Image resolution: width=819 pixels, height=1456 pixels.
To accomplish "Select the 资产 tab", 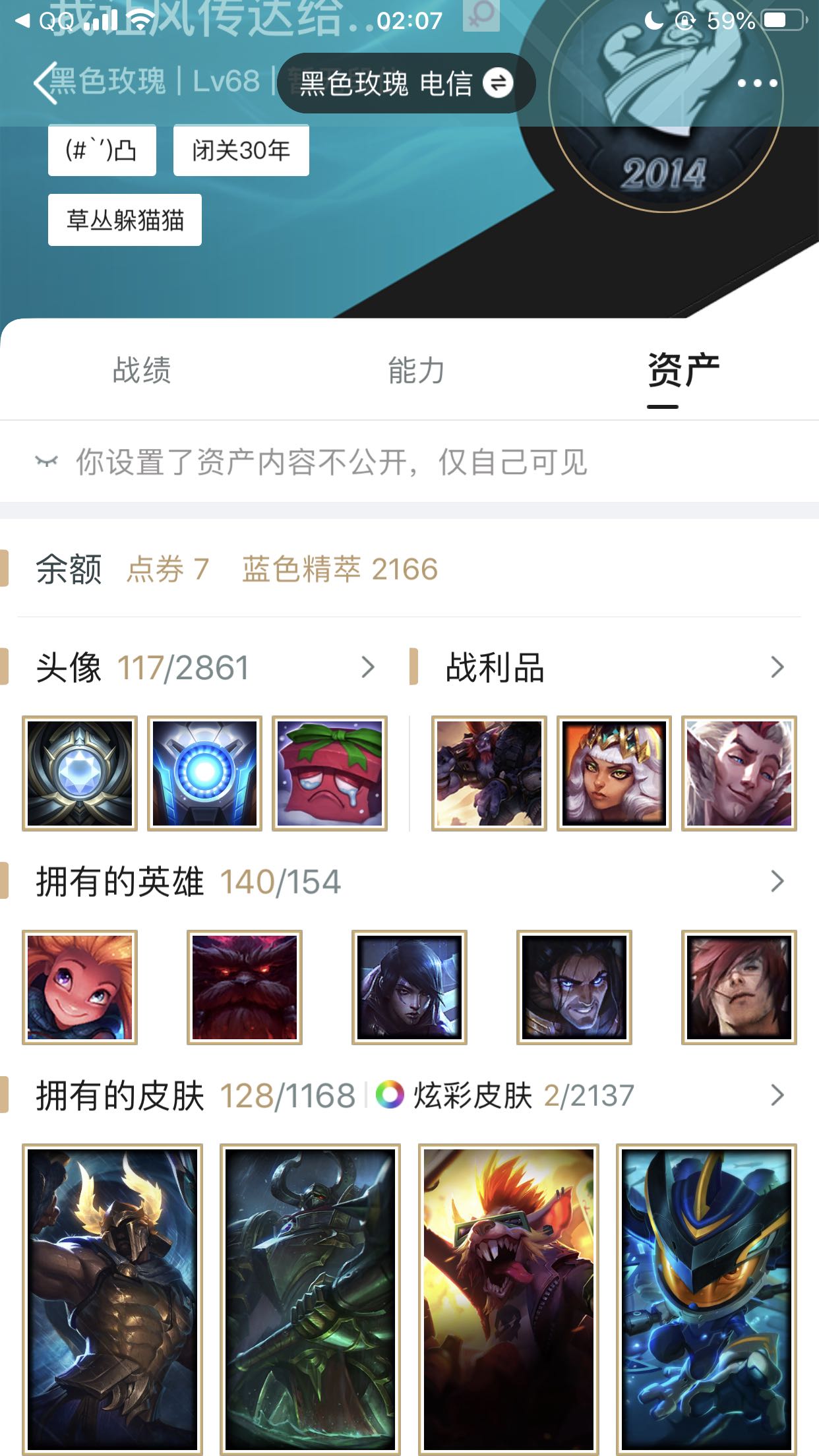I will [x=682, y=371].
